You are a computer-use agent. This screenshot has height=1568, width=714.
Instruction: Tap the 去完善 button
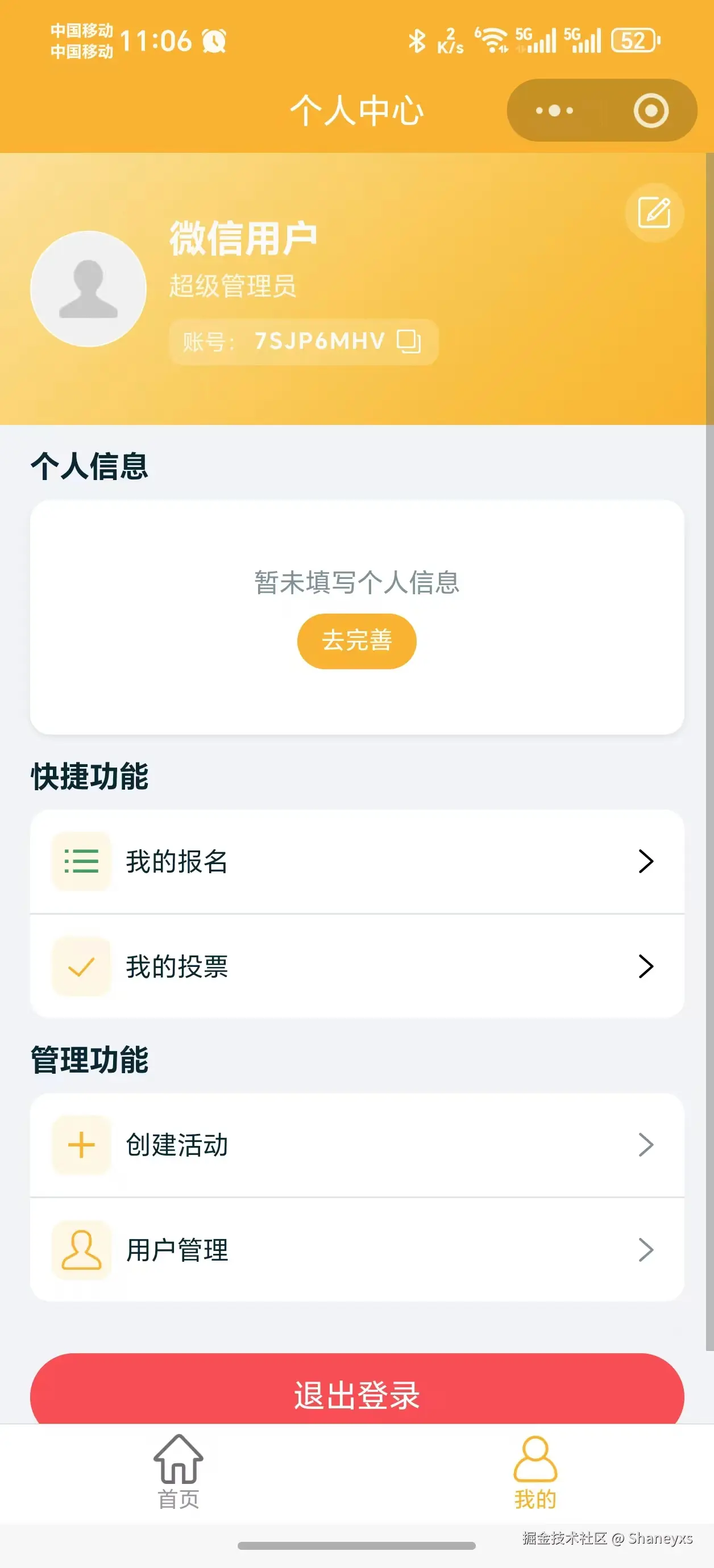(x=356, y=640)
